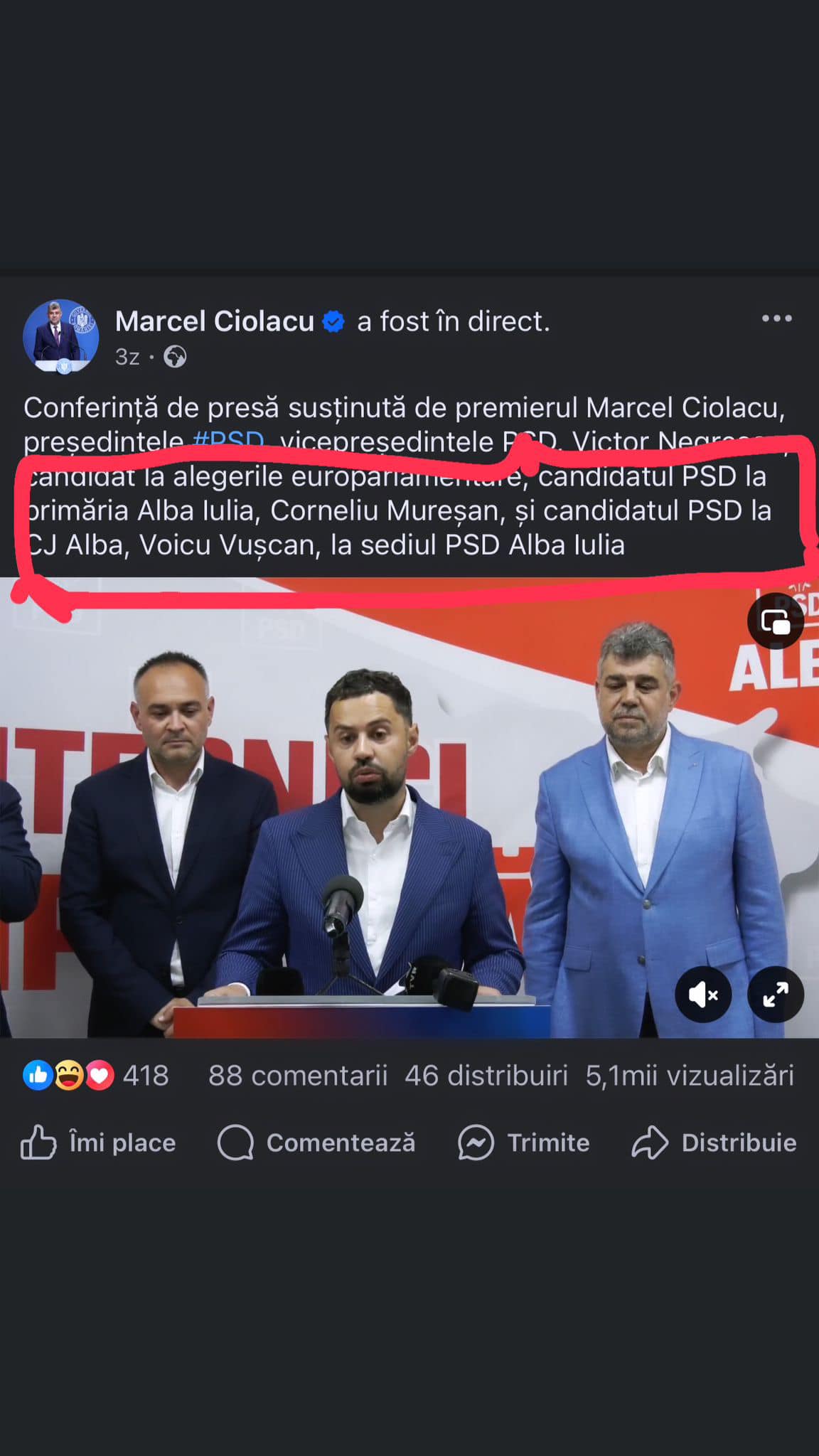Open the Marcel Ciolacu profile name link
Viewport: 819px width, 1456px height.
215,321
